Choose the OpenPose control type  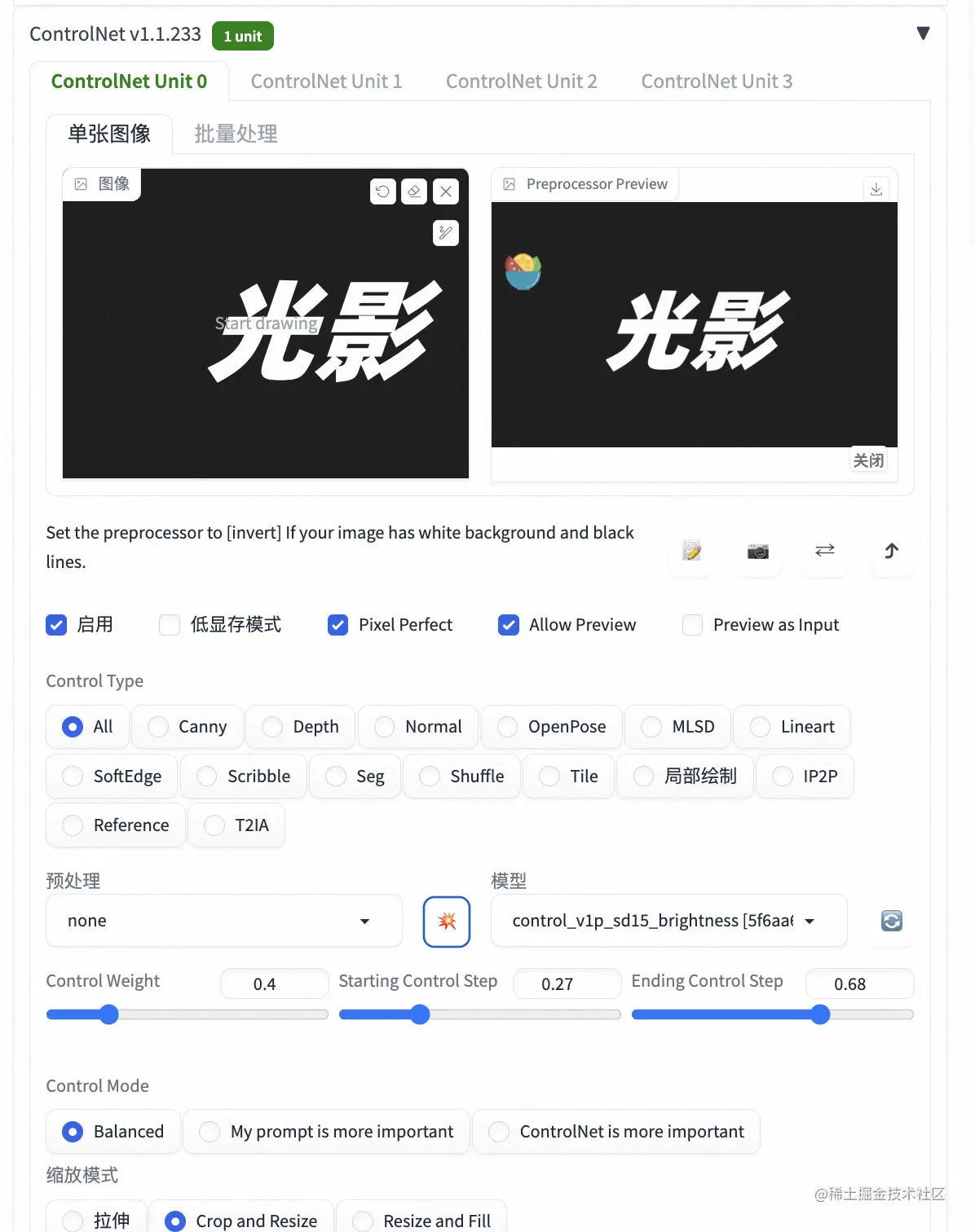pos(507,727)
